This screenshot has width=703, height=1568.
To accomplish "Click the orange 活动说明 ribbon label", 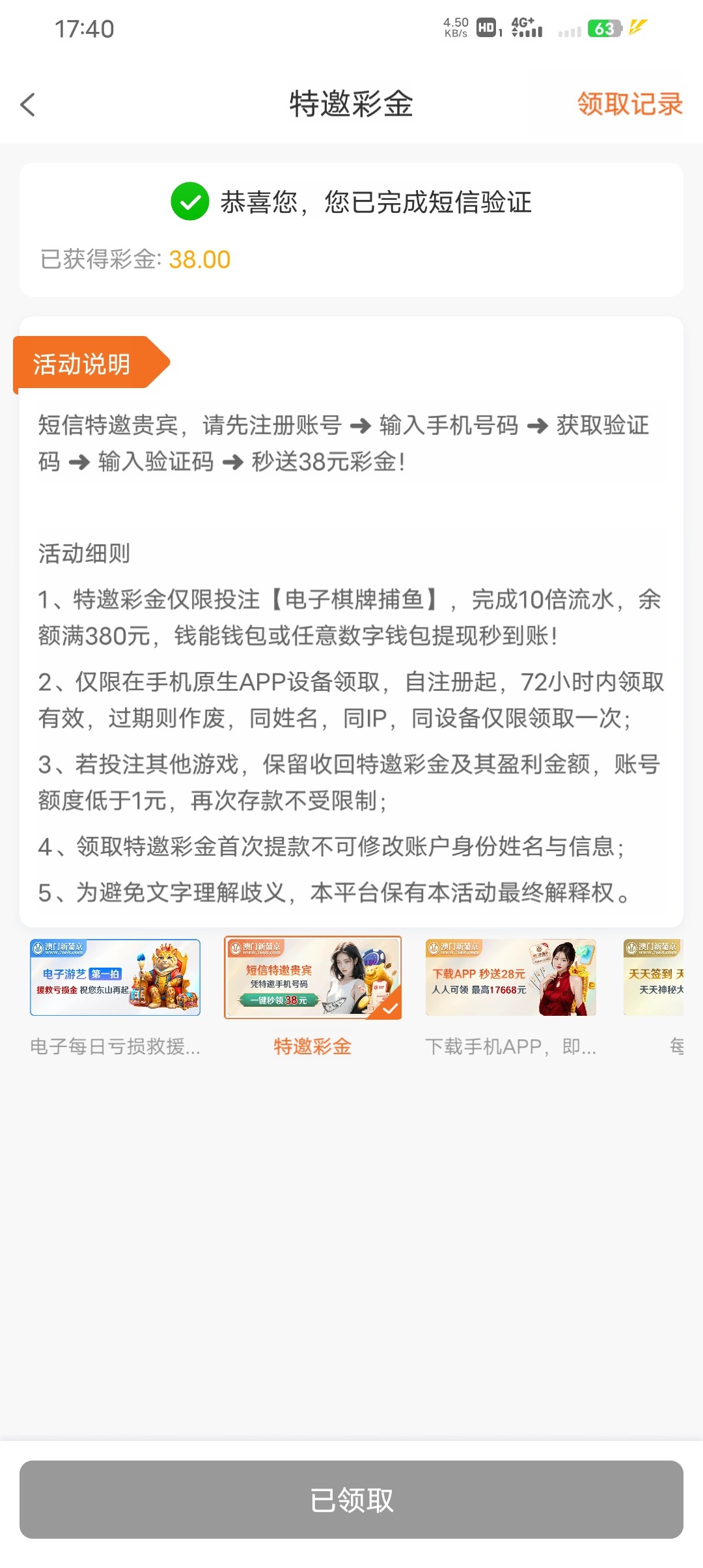I will coord(81,363).
